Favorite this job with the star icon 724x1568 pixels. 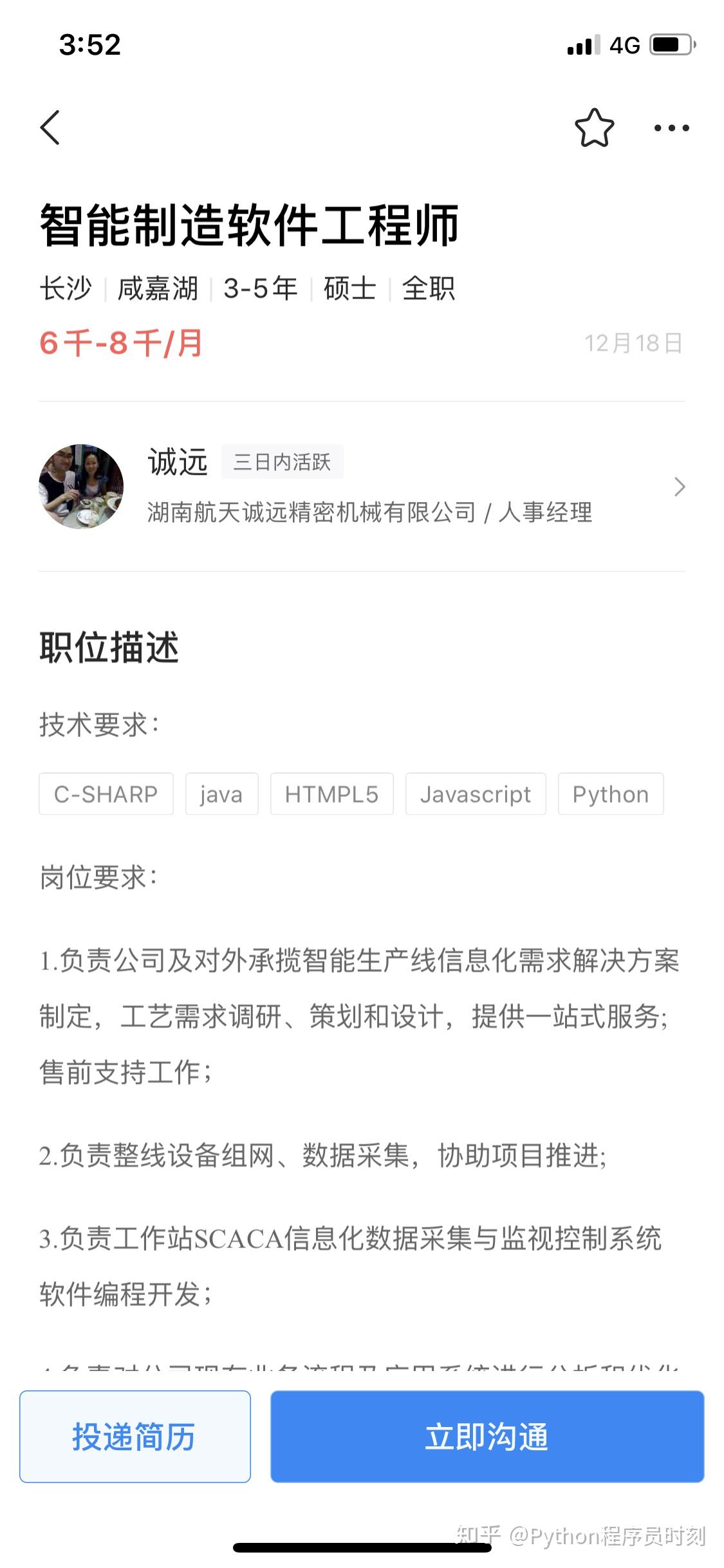[594, 127]
